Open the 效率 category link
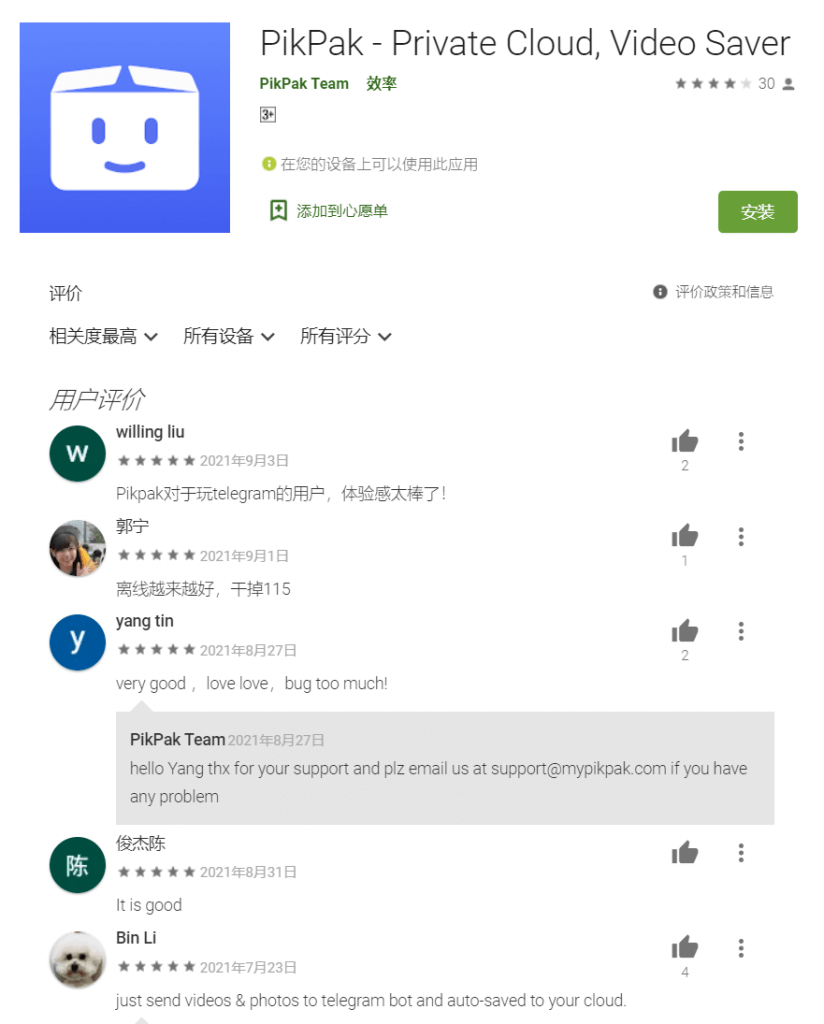 pyautogui.click(x=381, y=84)
